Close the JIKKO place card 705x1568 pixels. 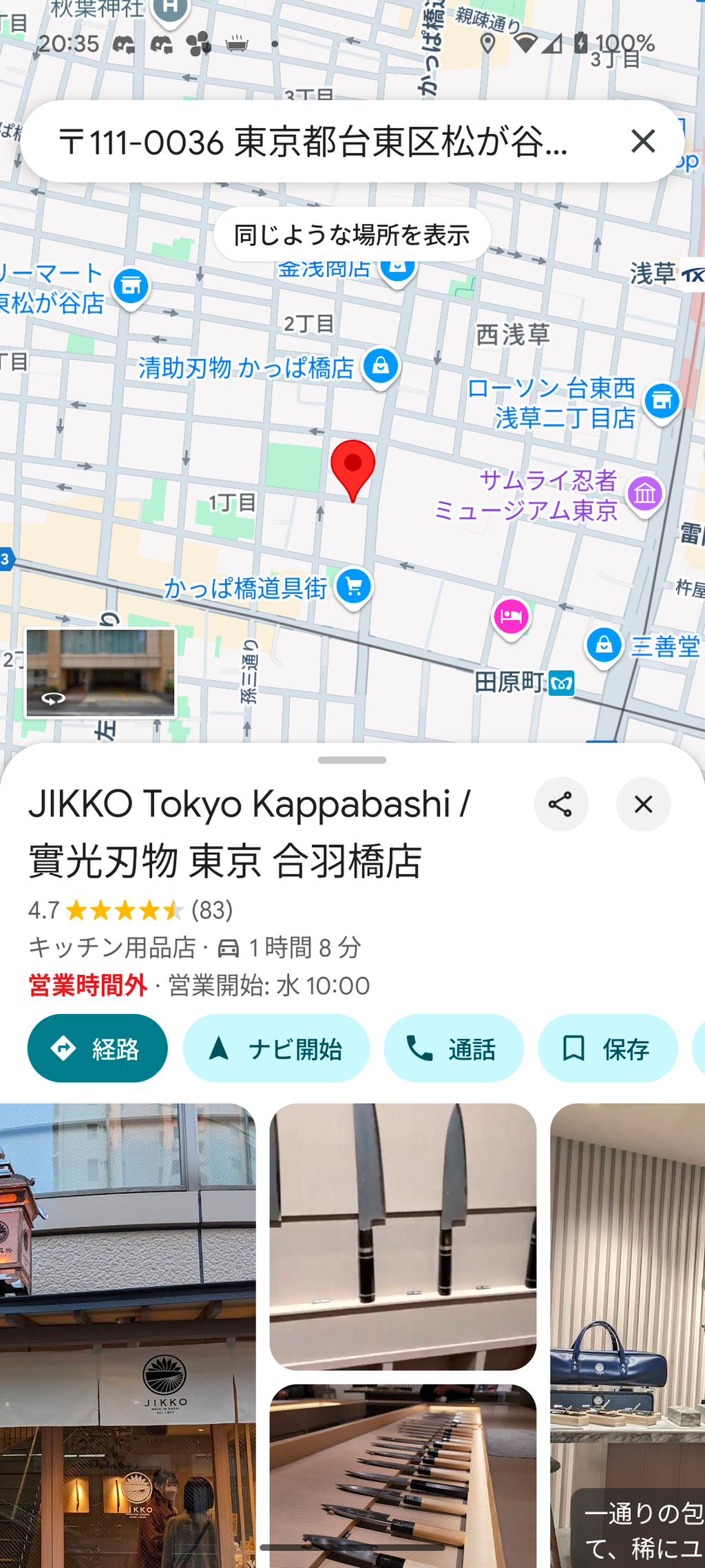[x=643, y=804]
